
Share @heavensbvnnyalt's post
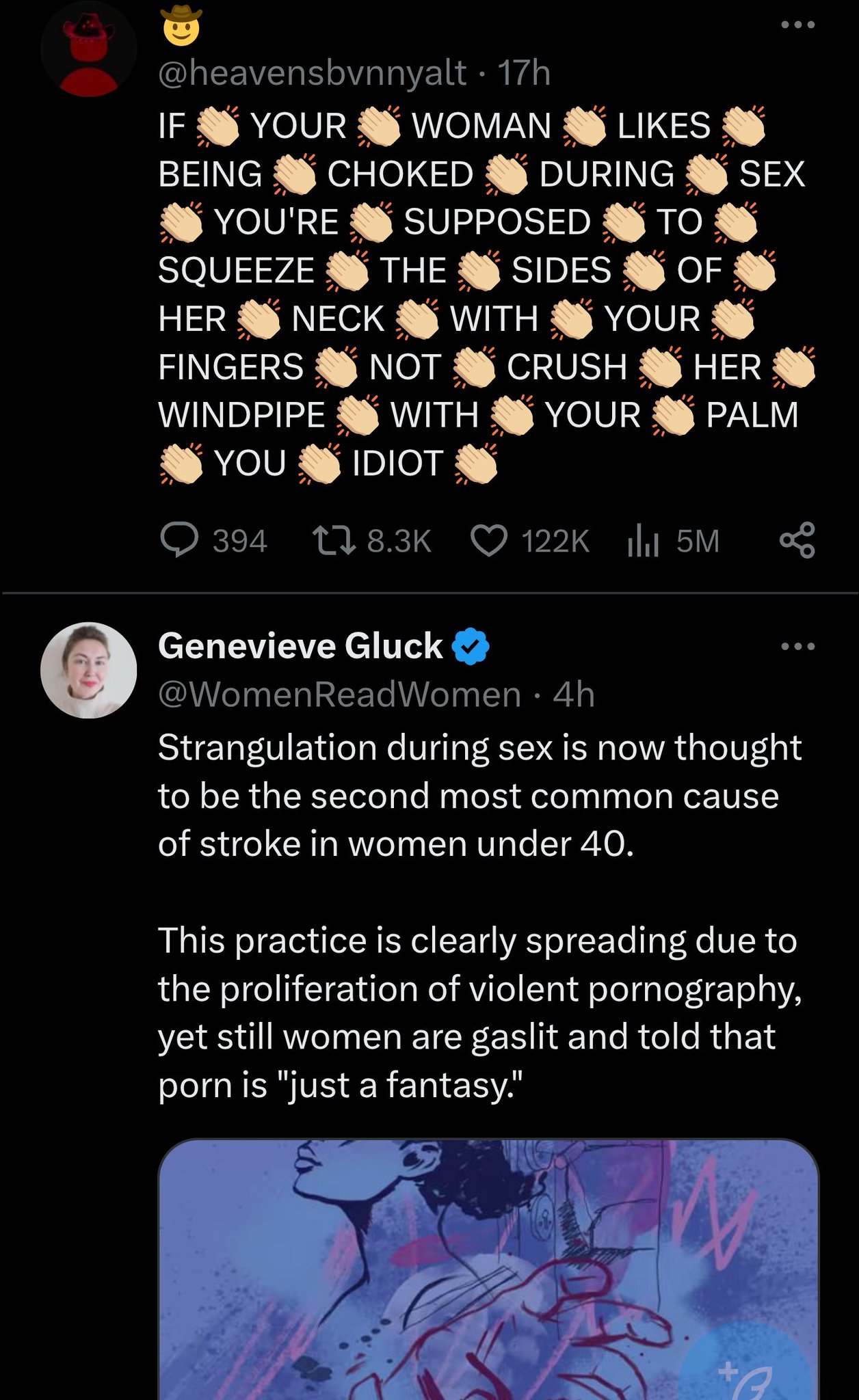(x=797, y=541)
